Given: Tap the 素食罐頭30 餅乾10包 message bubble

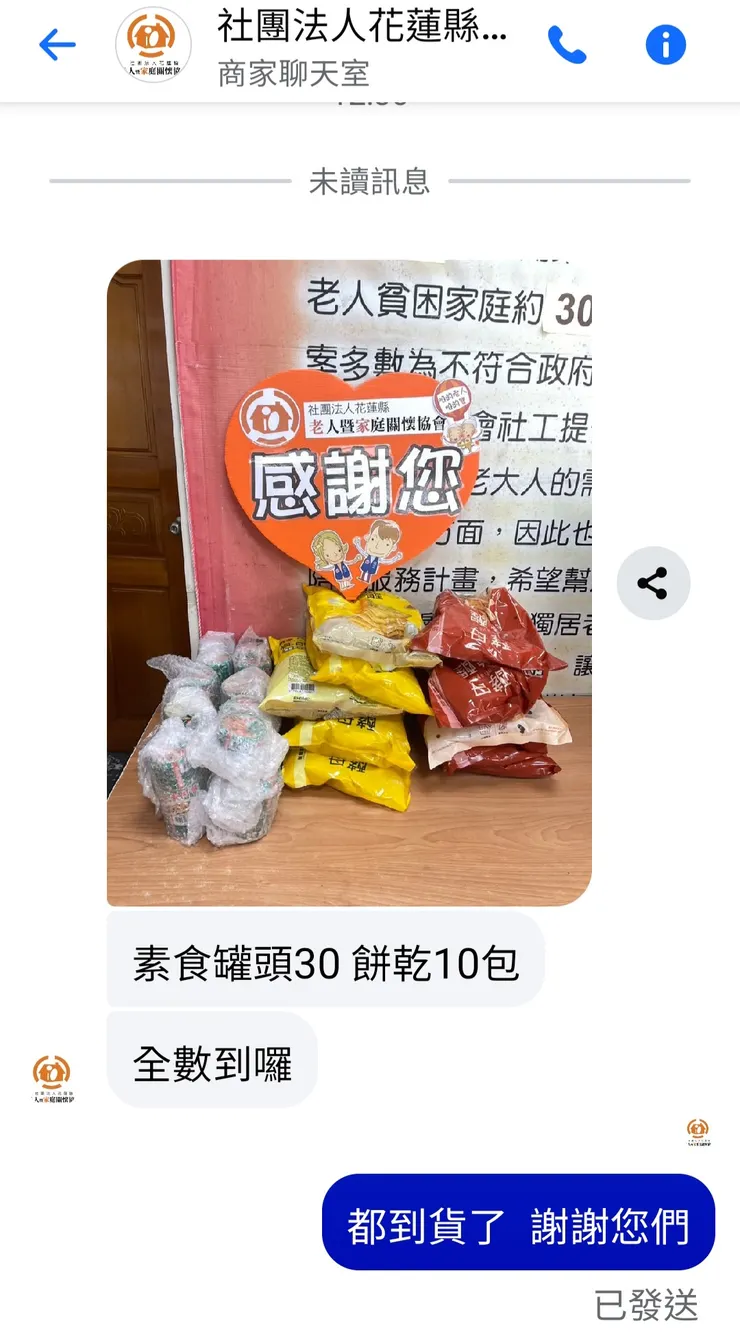Looking at the screenshot, I should click(324, 960).
